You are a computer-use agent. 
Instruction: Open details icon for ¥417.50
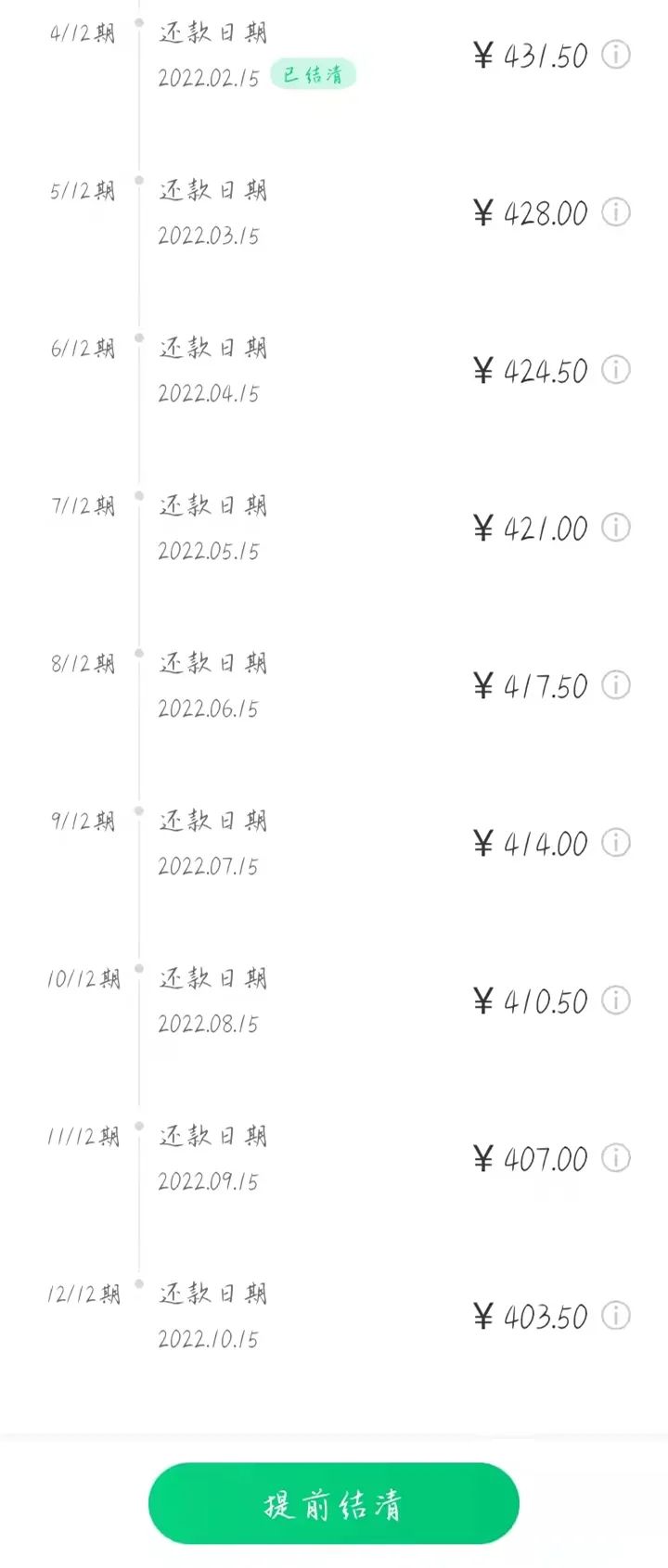click(616, 685)
